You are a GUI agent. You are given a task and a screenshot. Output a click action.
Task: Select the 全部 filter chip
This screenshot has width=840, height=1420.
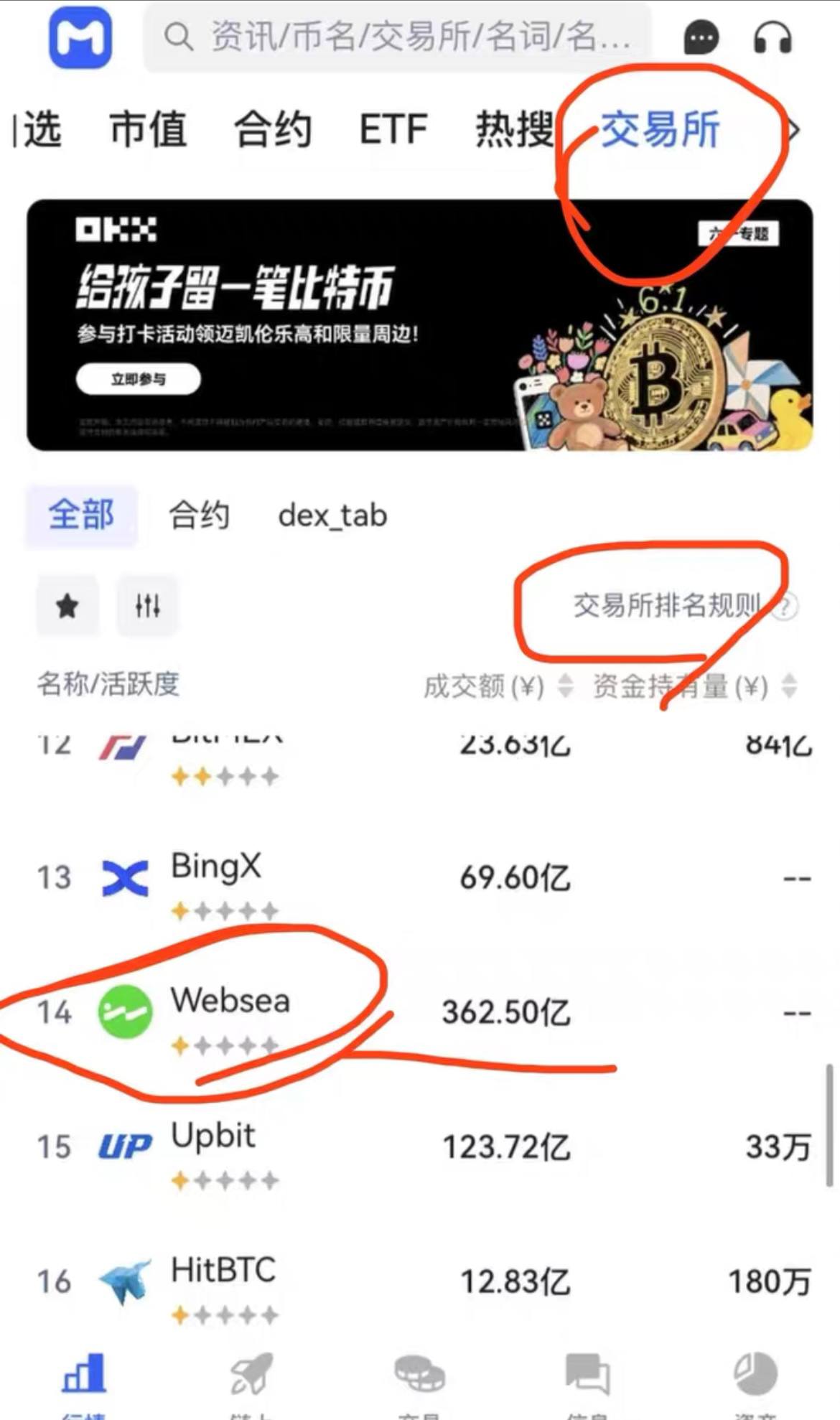(x=81, y=515)
